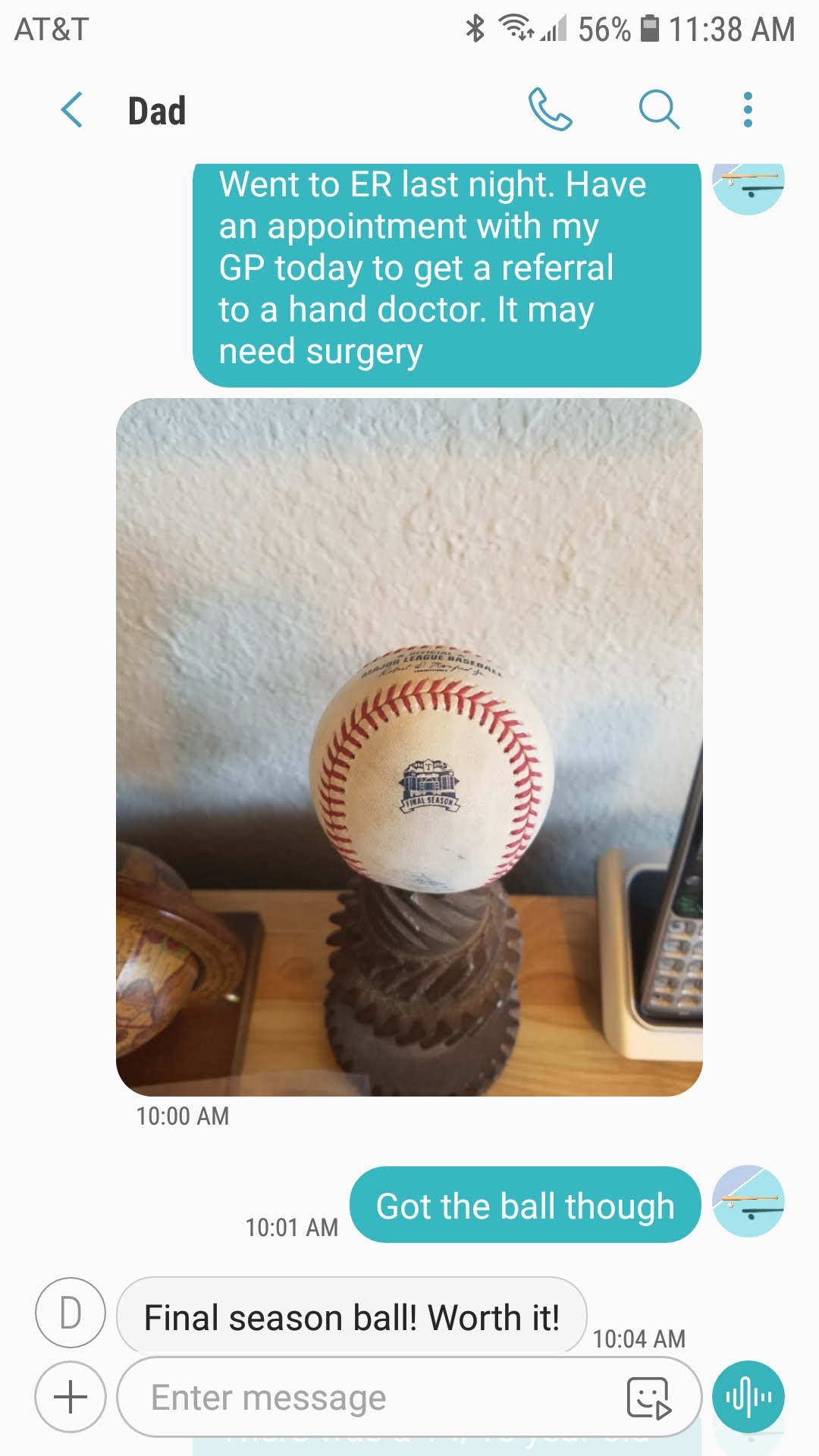The image size is (819, 1456).
Task: Open the sticker picker in message field
Action: tap(648, 1397)
